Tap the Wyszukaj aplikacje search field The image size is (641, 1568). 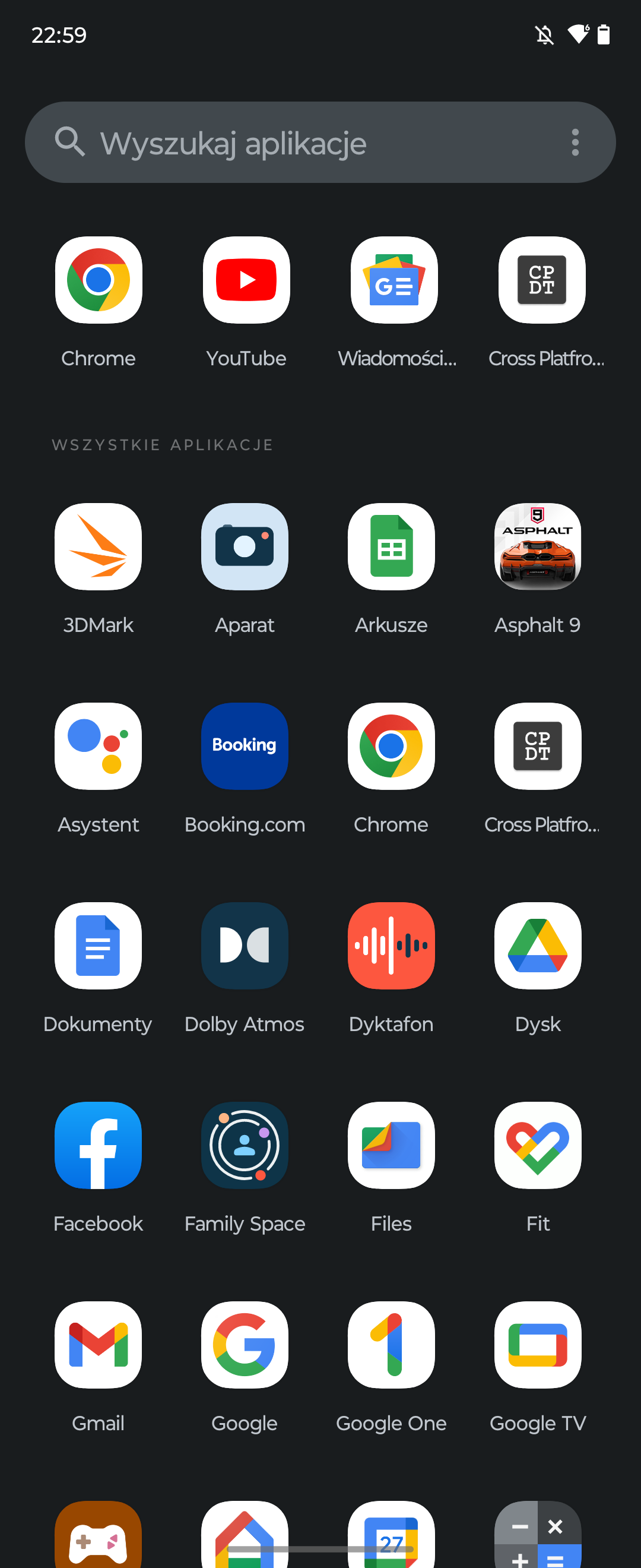(x=304, y=143)
